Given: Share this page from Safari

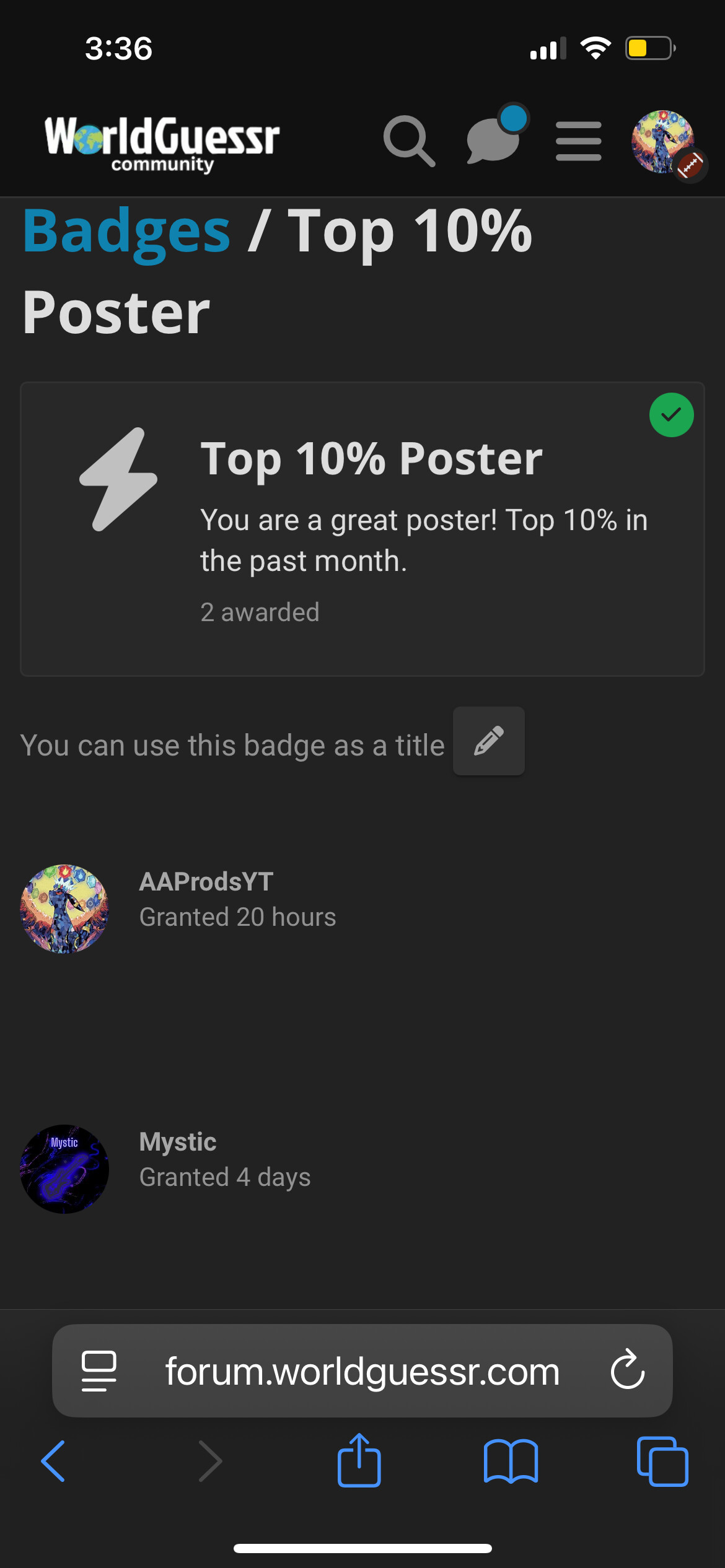Looking at the screenshot, I should point(359,1461).
